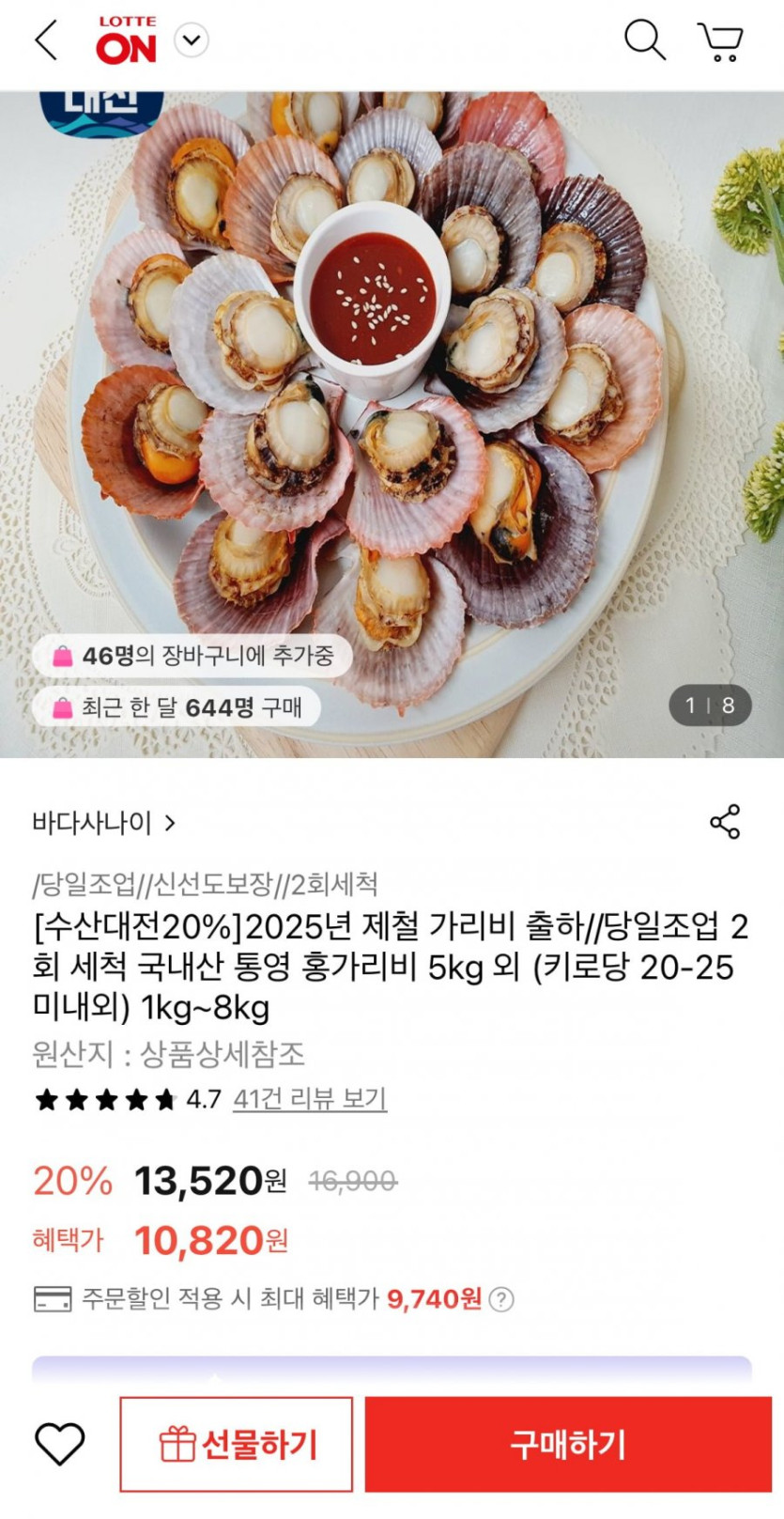Open the 바다사나이 seller page
This screenshot has width=784, height=1519.
103,823
